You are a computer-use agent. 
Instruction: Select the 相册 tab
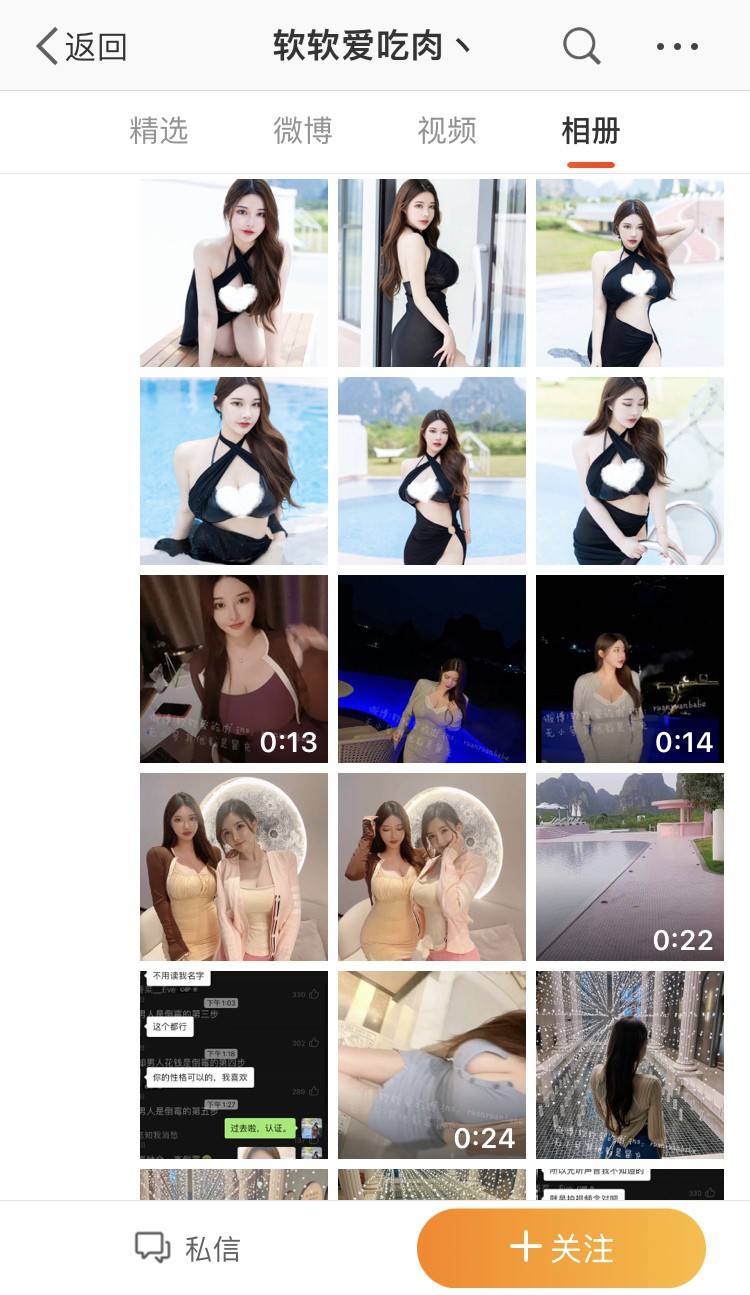[x=590, y=131]
